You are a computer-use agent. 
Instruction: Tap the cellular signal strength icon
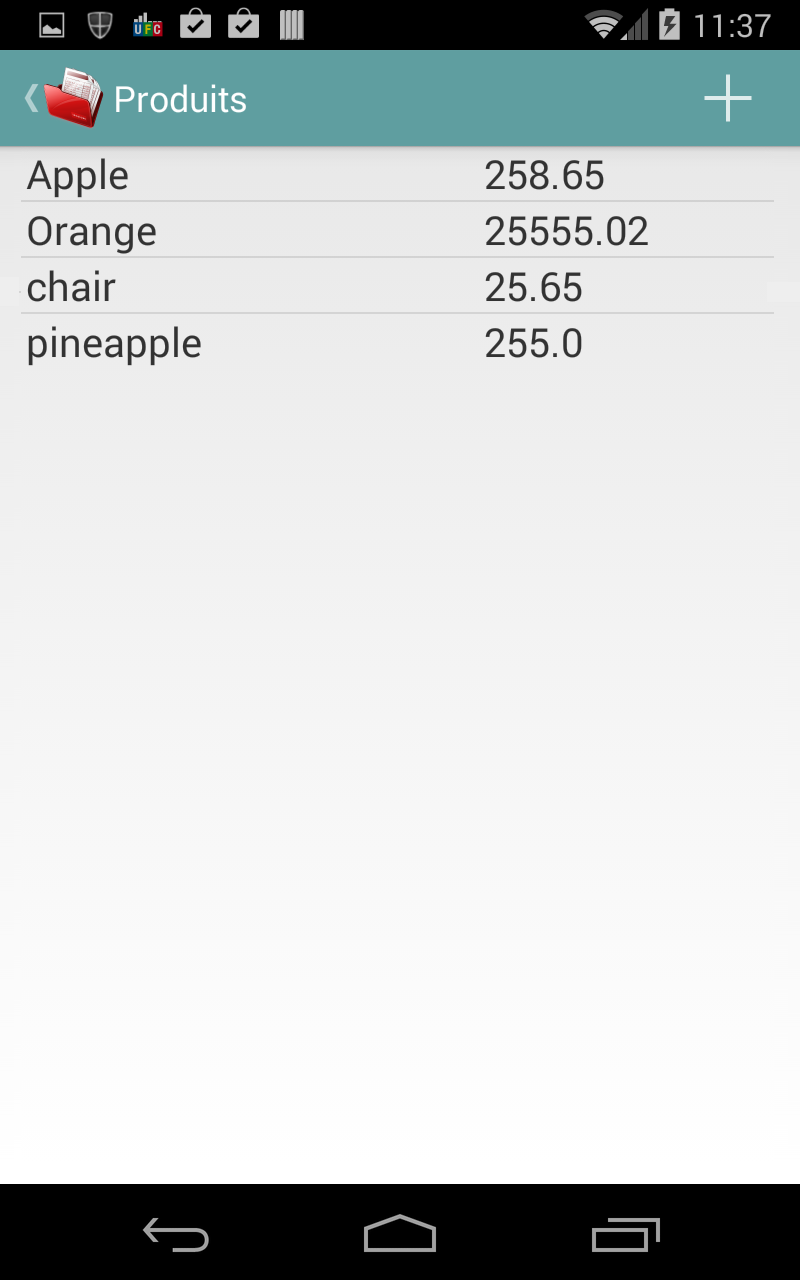[x=634, y=24]
